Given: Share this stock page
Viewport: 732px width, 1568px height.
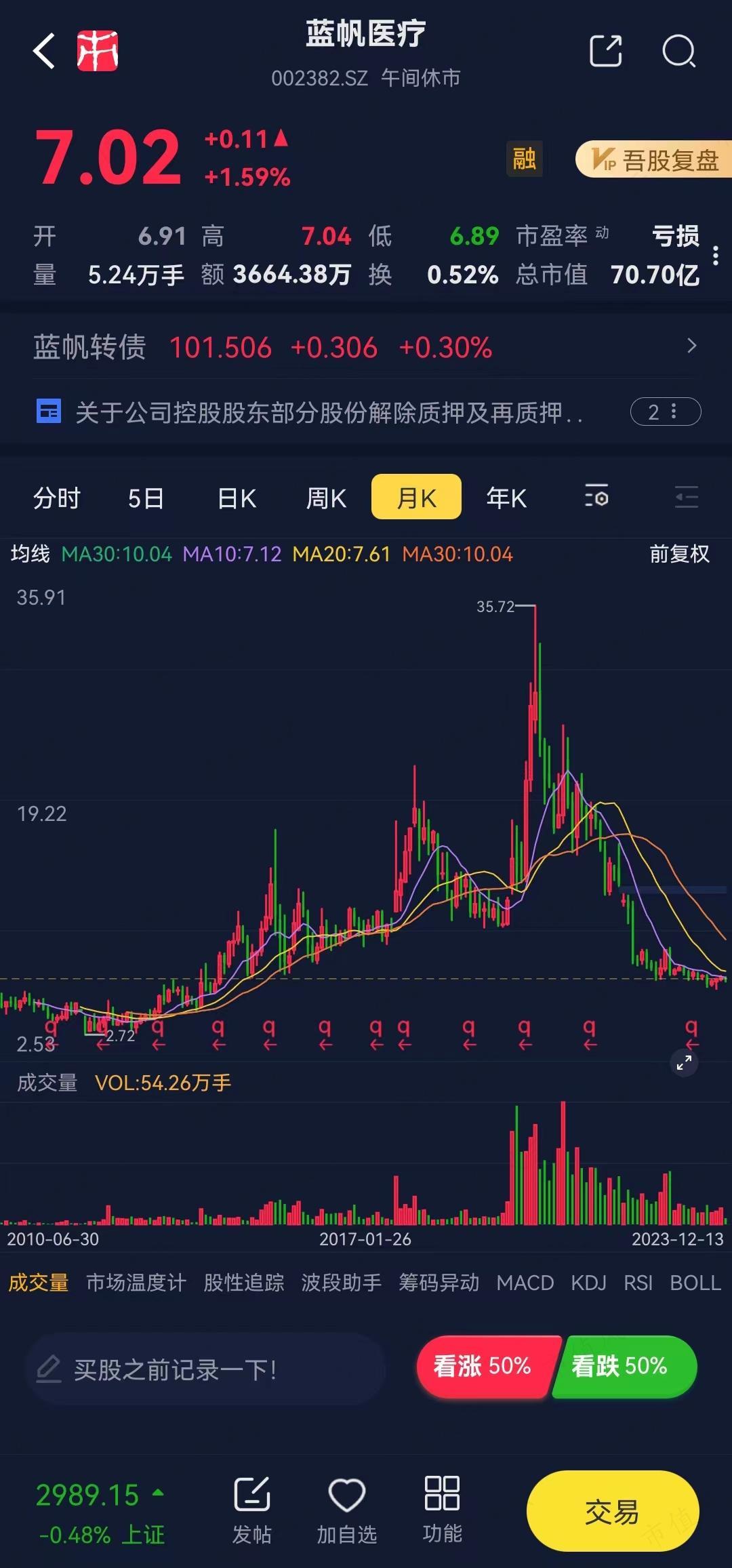Looking at the screenshot, I should tap(605, 52).
